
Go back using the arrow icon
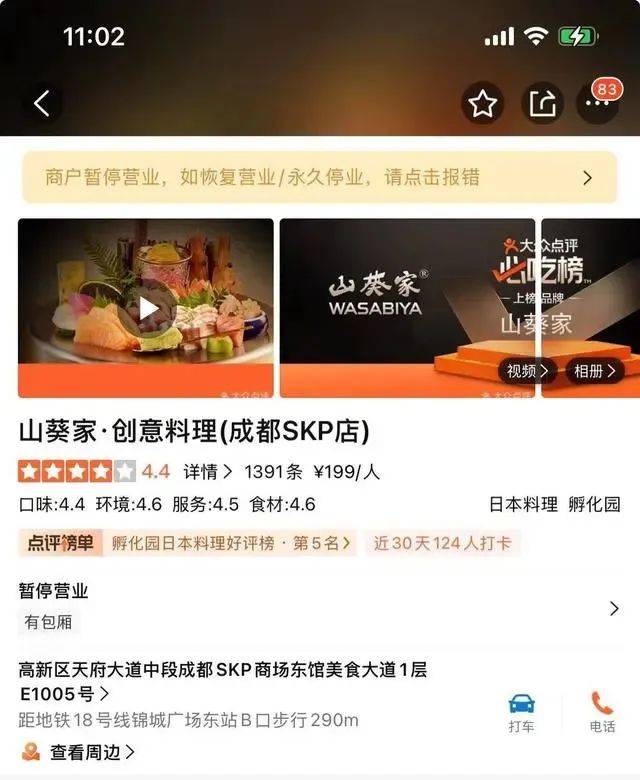pos(42,103)
